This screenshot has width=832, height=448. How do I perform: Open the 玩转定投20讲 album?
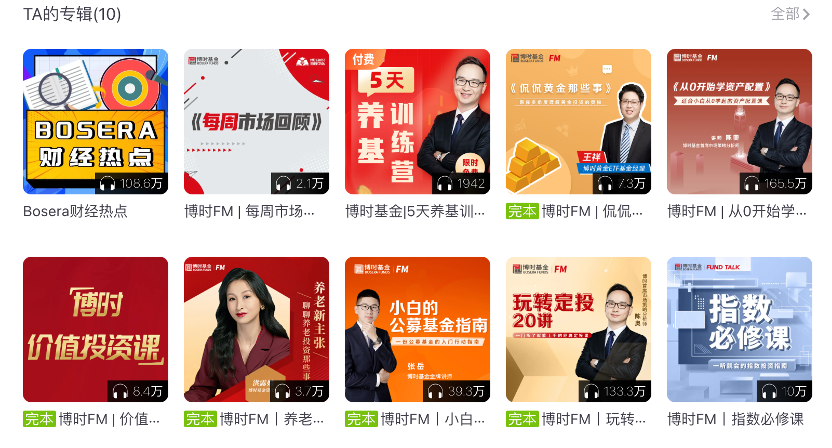(x=578, y=329)
